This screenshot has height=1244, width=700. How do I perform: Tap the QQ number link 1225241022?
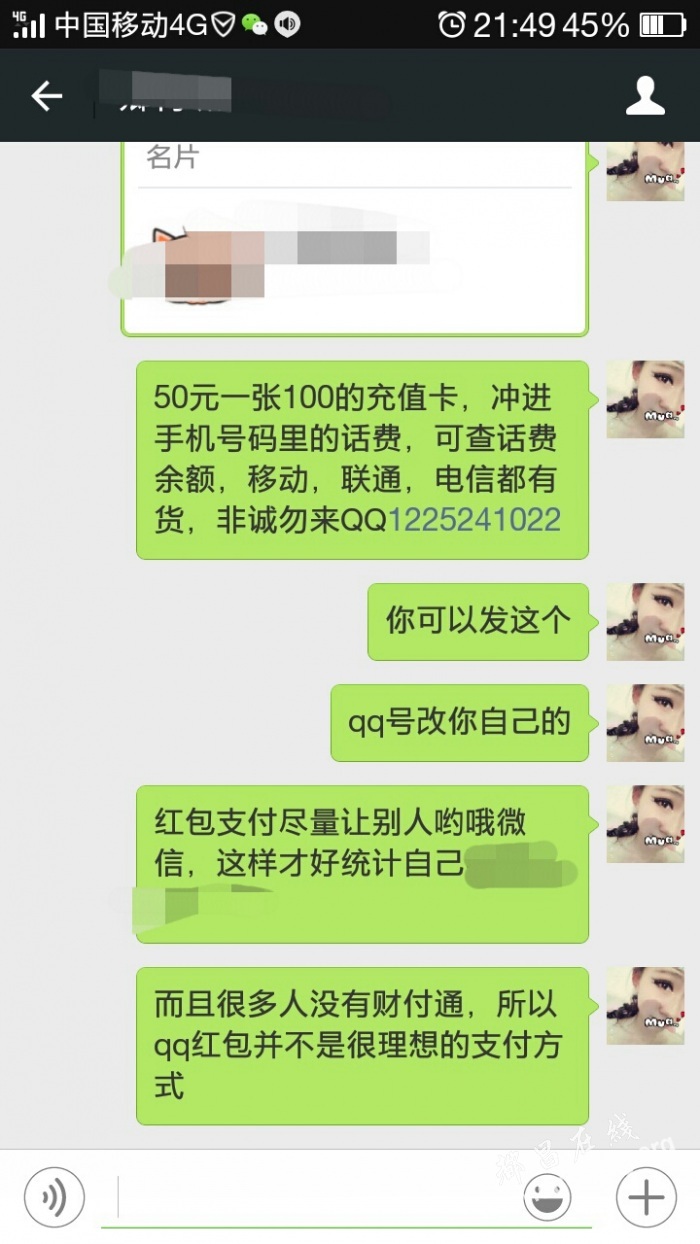(x=474, y=520)
